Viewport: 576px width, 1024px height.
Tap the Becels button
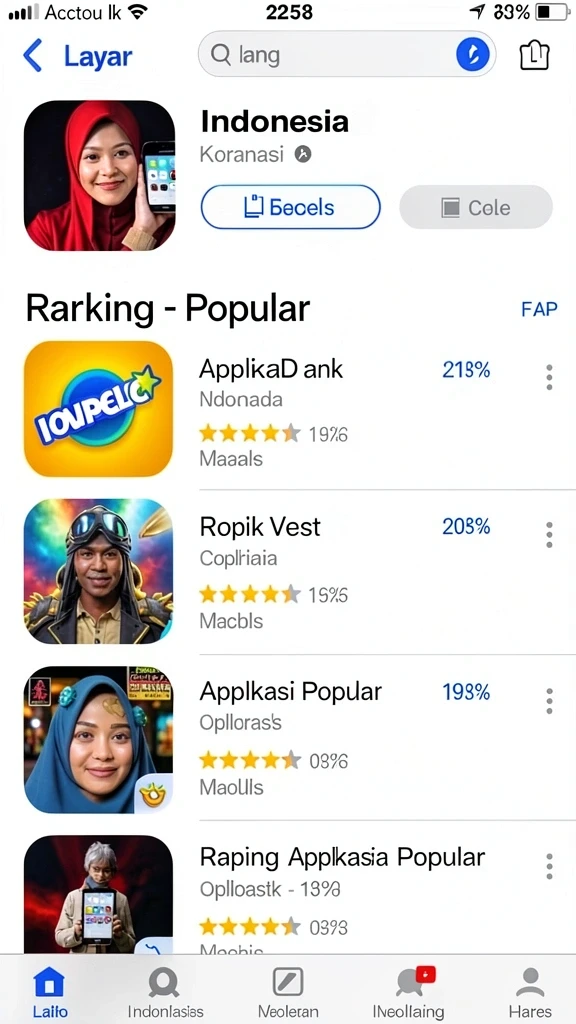[291, 207]
